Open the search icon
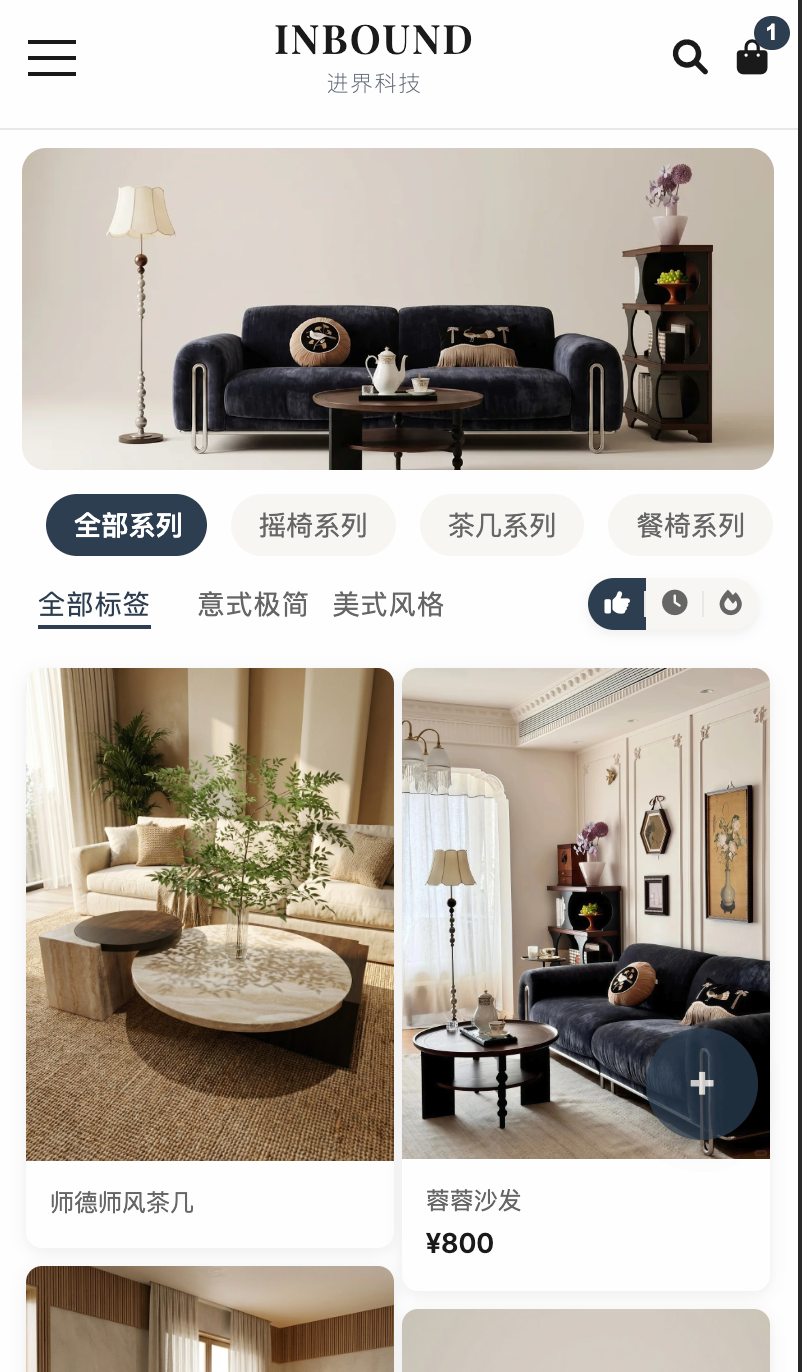This screenshot has width=802, height=1372. [690, 57]
